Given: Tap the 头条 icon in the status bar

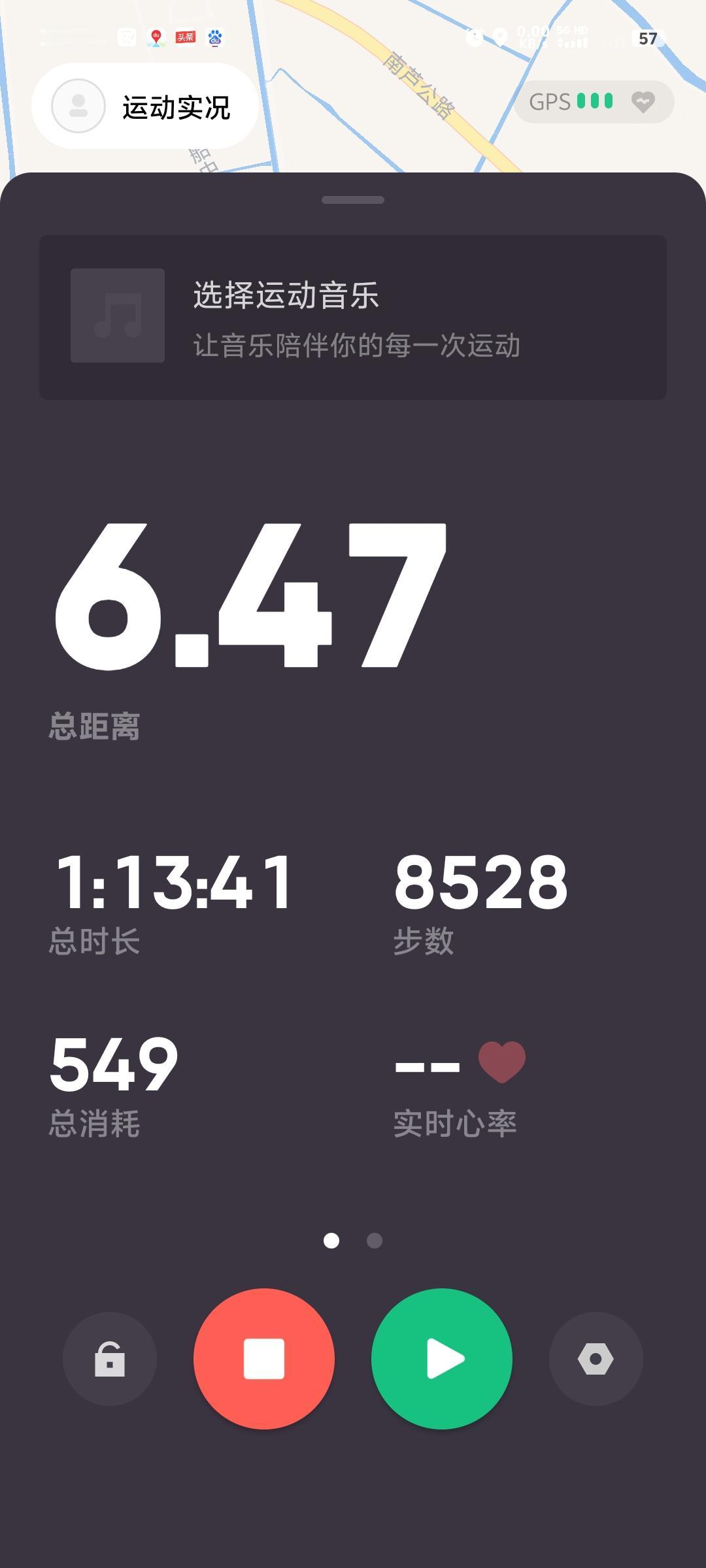Looking at the screenshot, I should pos(186,37).
